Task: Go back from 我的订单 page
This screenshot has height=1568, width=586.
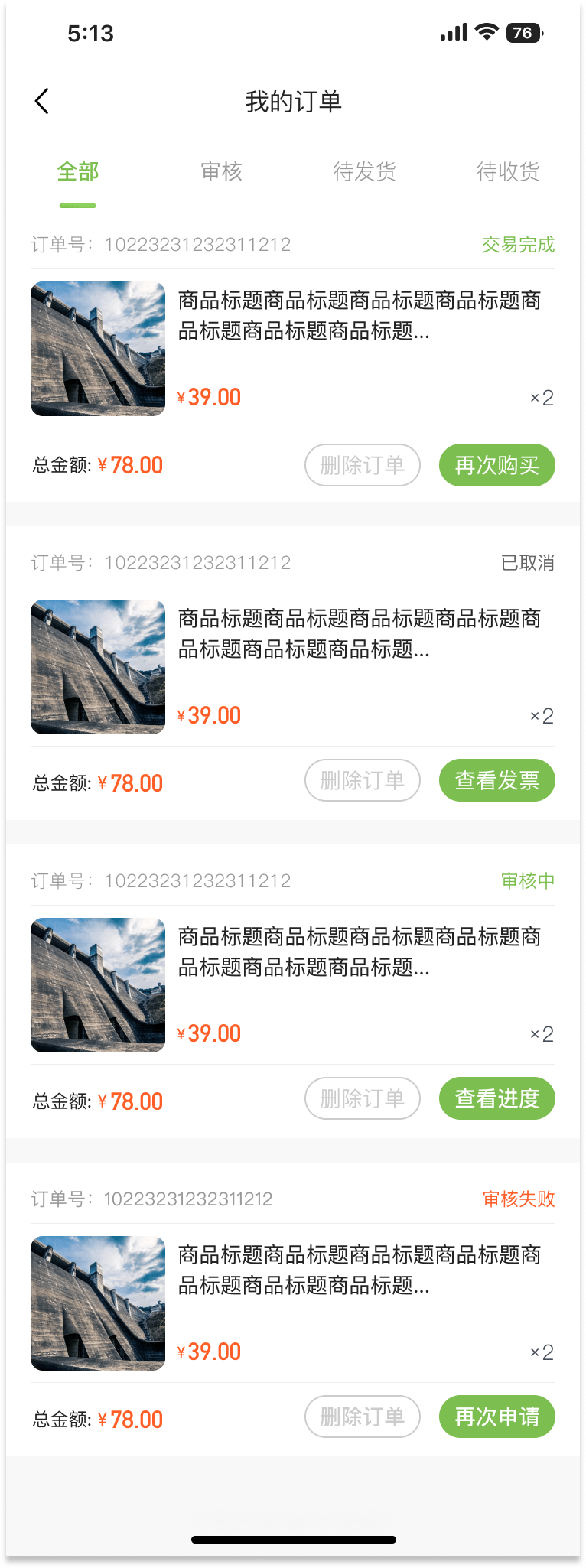Action: click(x=42, y=101)
